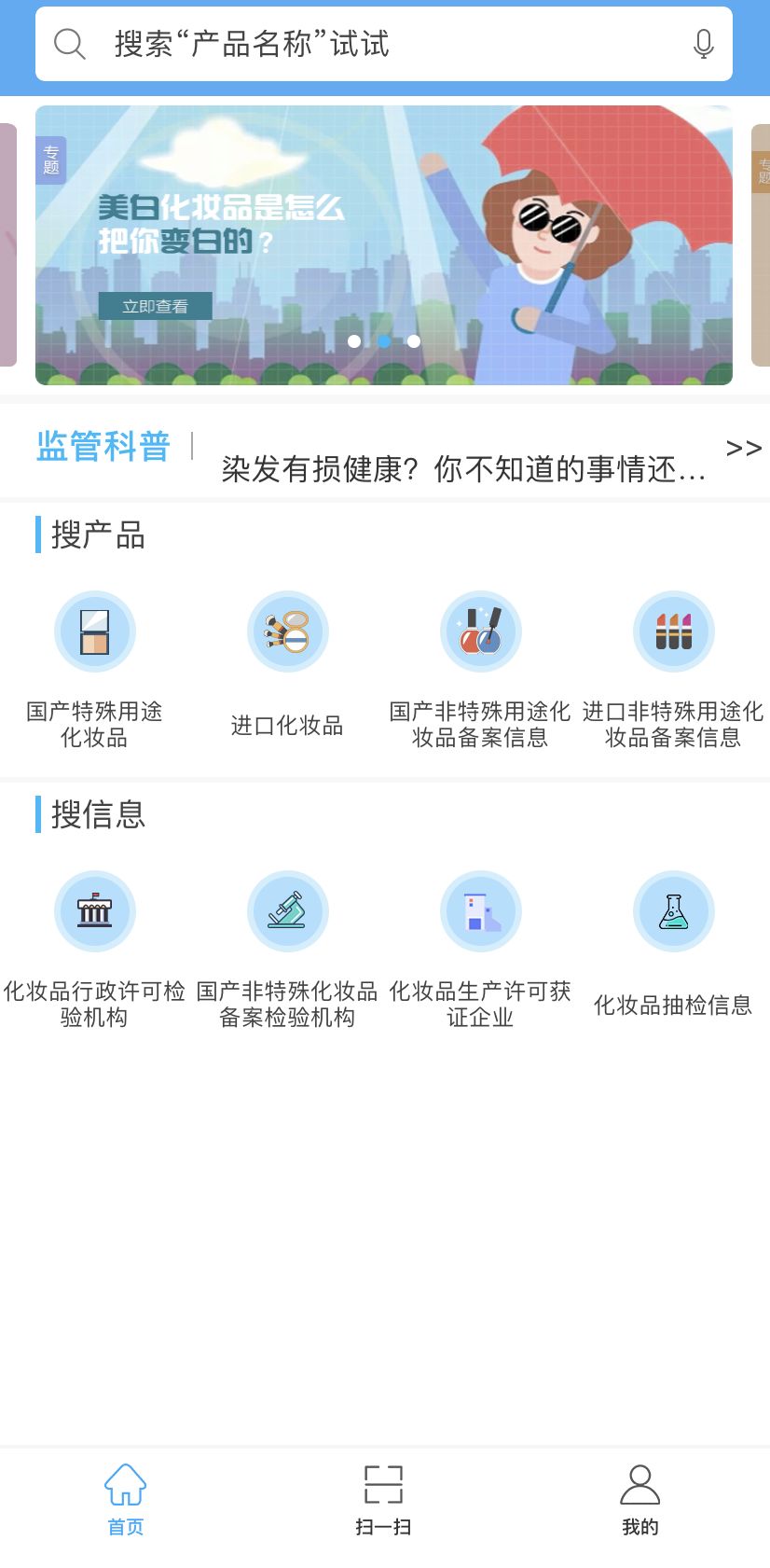770x1568 pixels.
Task: Switch to the 我的 profile tab
Action: tap(639, 1497)
